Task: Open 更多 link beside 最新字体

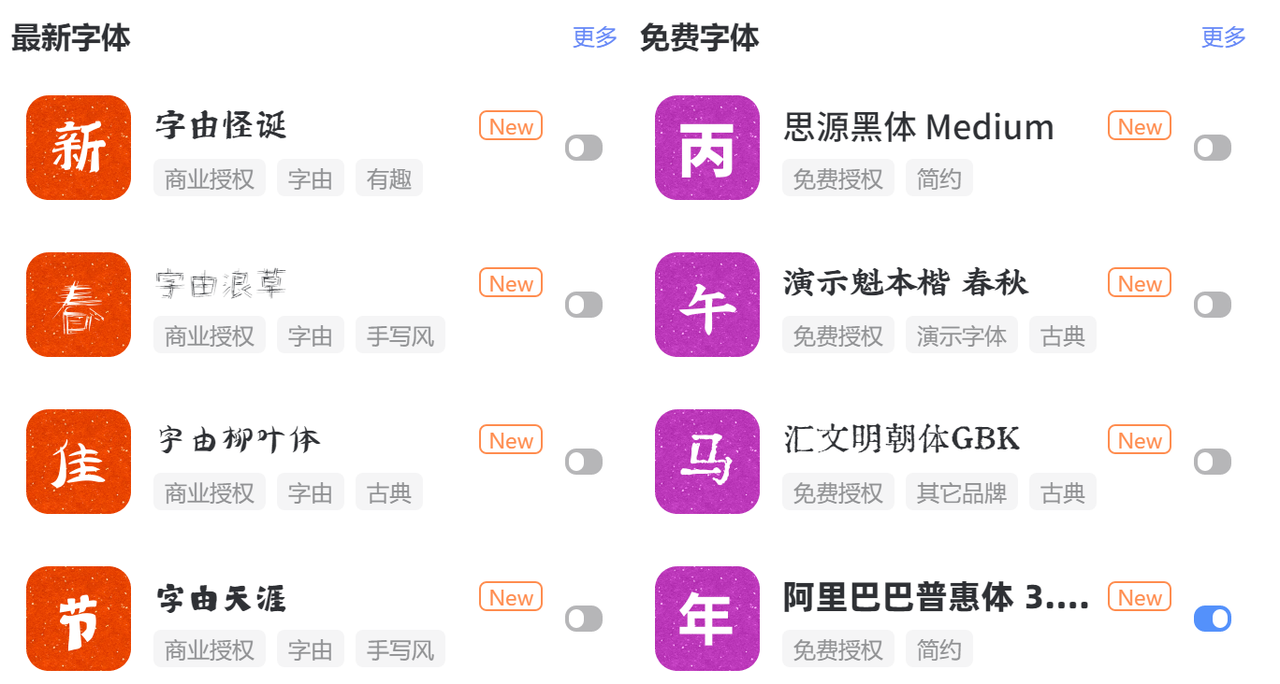Action: click(x=595, y=38)
